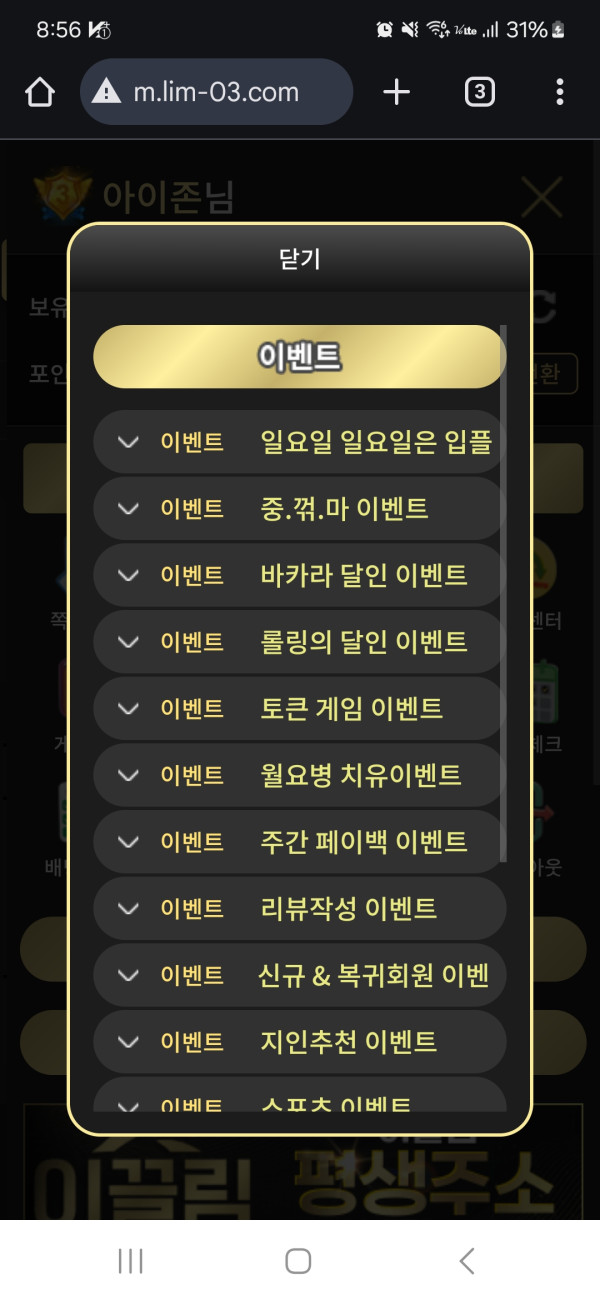Expand the 주간 페이백 이벤트 row

(x=299, y=841)
